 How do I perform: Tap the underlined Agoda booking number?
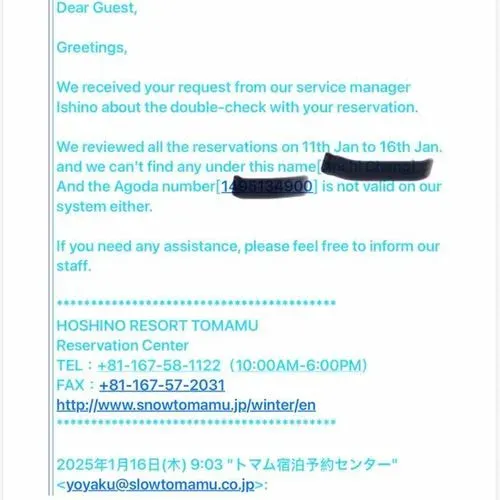[x=267, y=186]
